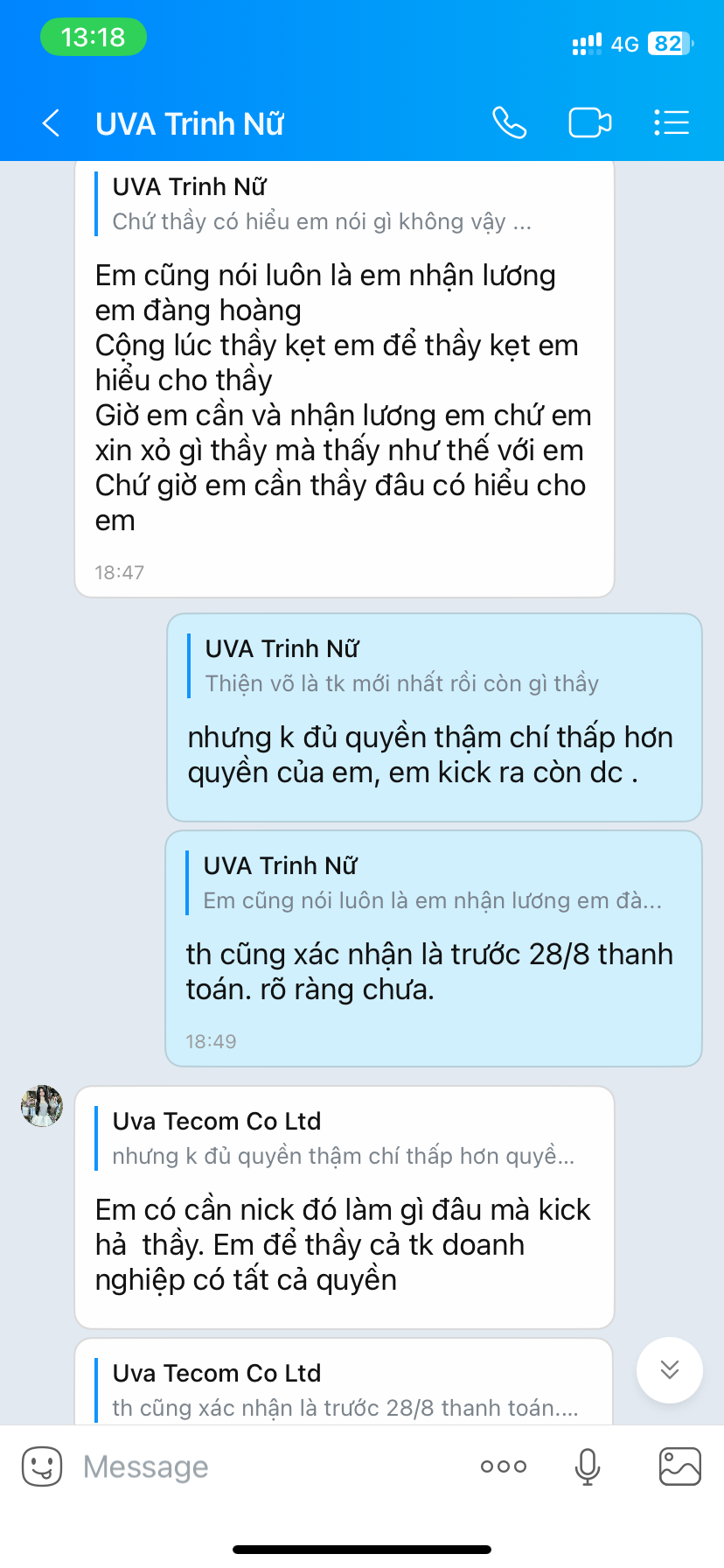
Task: Jump to quoted message "nhưng k đủ quyền thậm chí"
Action: [343, 1138]
